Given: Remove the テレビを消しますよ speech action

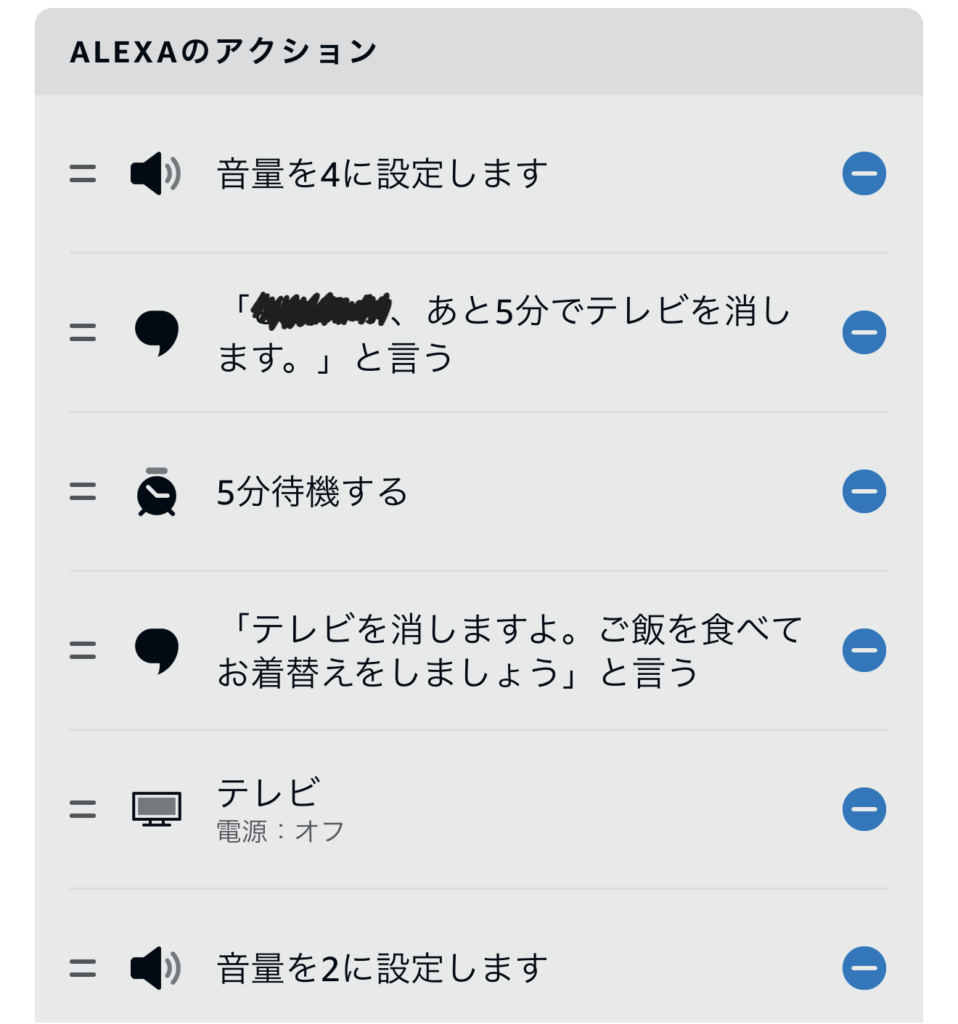Looking at the screenshot, I should (864, 651).
